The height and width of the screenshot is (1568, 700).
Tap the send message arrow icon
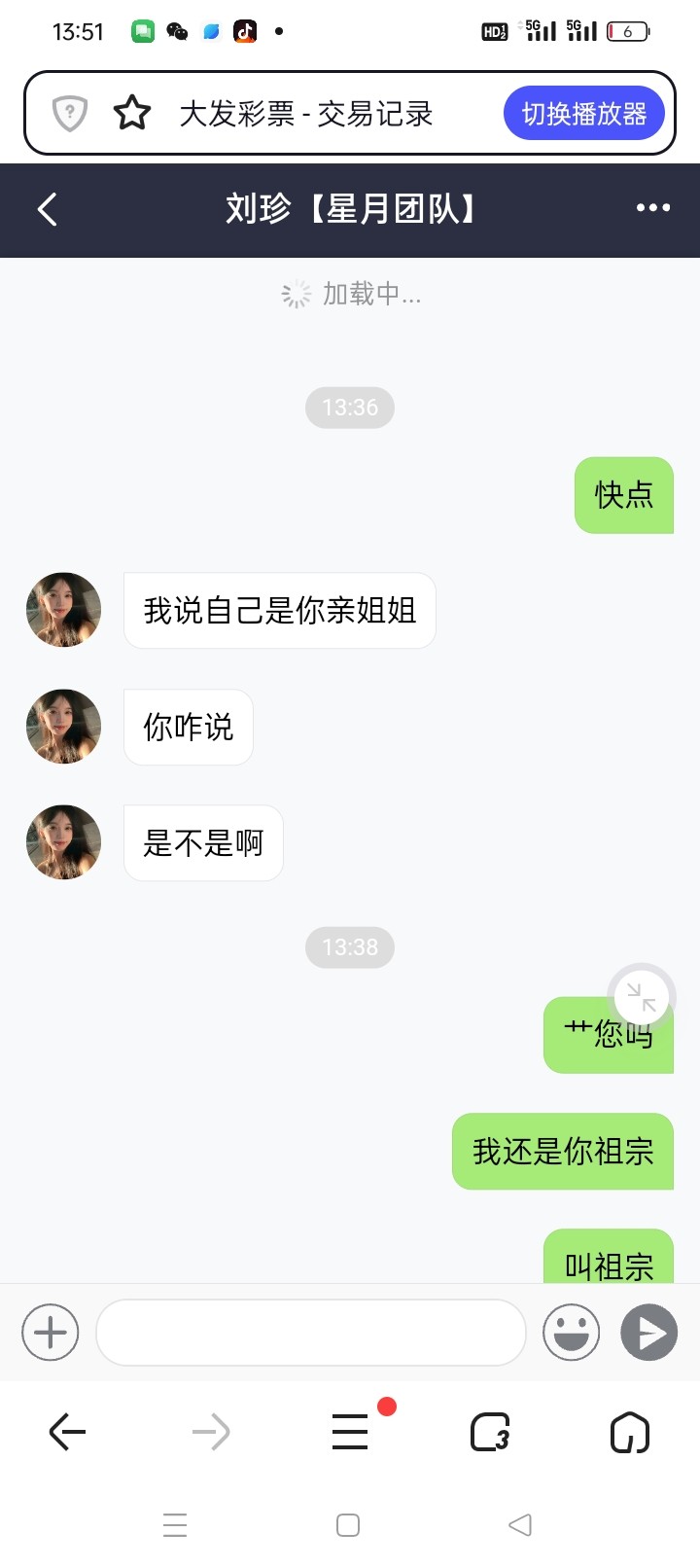click(x=647, y=1332)
